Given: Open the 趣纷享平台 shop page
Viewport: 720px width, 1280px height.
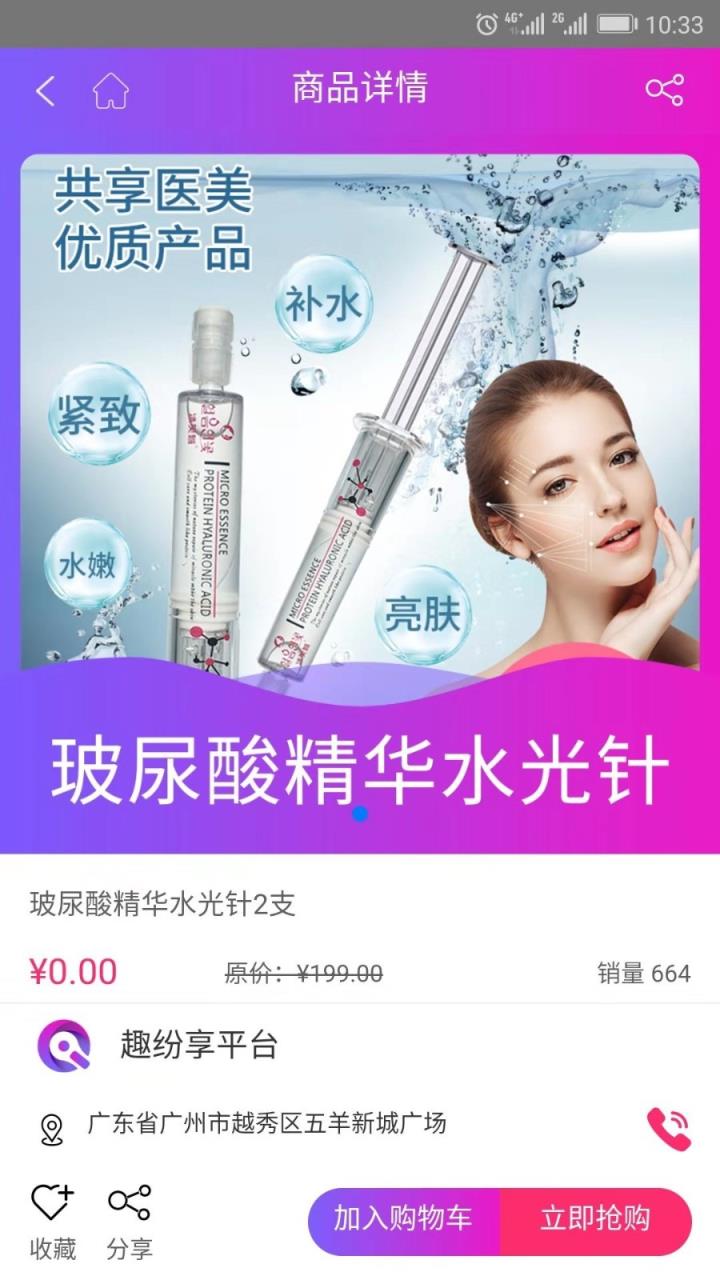Looking at the screenshot, I should point(198,1046).
